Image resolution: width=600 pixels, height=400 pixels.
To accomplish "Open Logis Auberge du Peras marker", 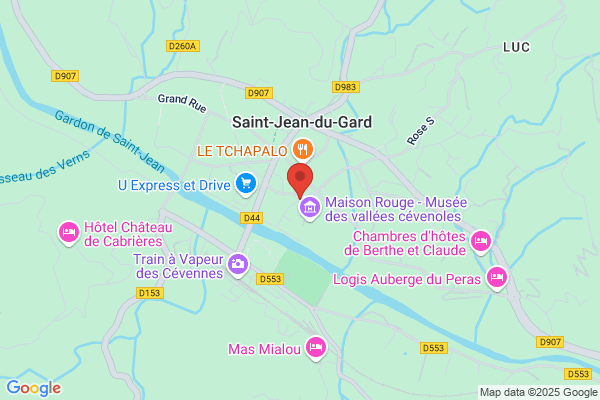I will point(497,278).
